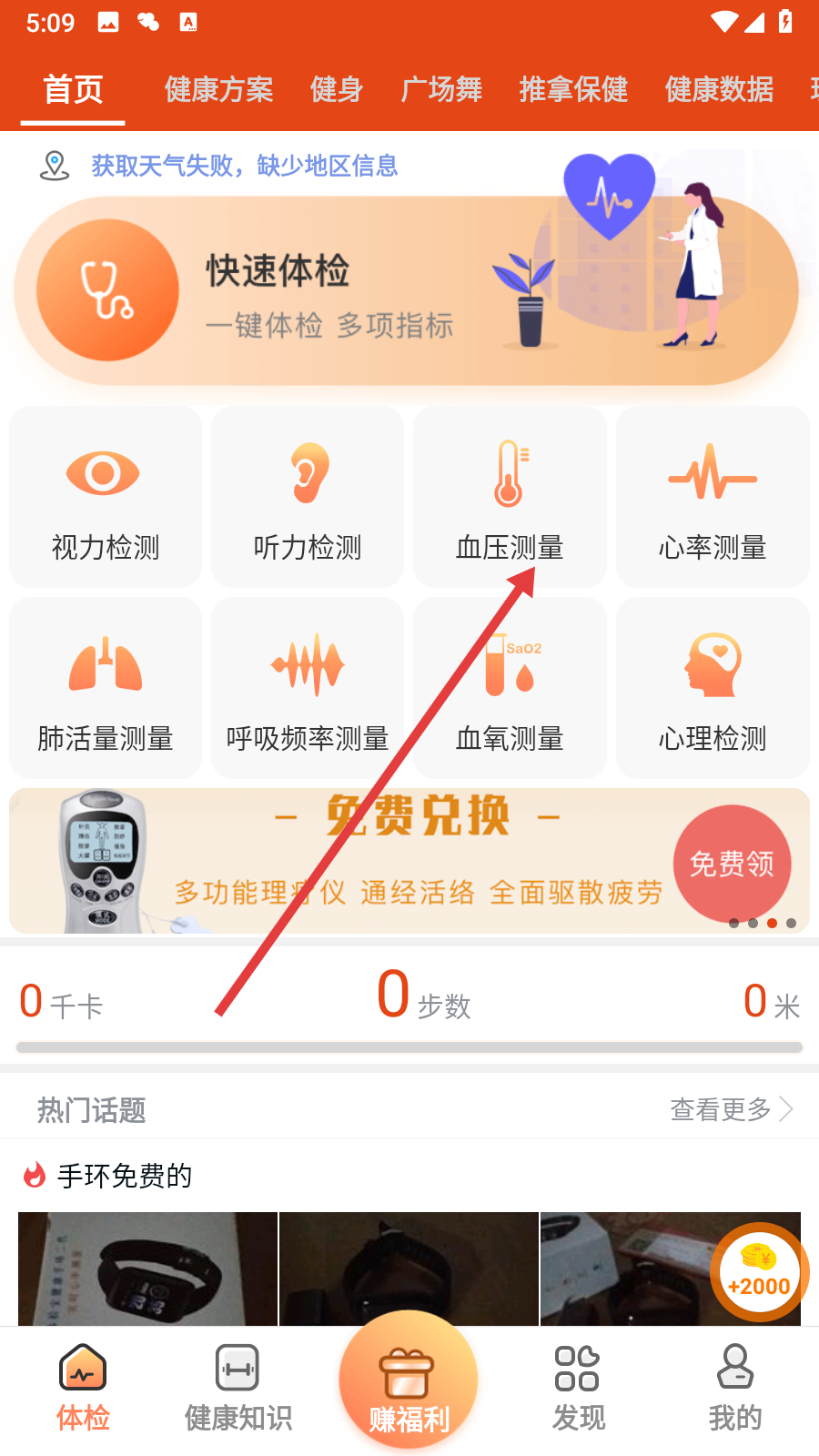
Task: Go to the 推拿保健 tab
Action: click(x=573, y=89)
